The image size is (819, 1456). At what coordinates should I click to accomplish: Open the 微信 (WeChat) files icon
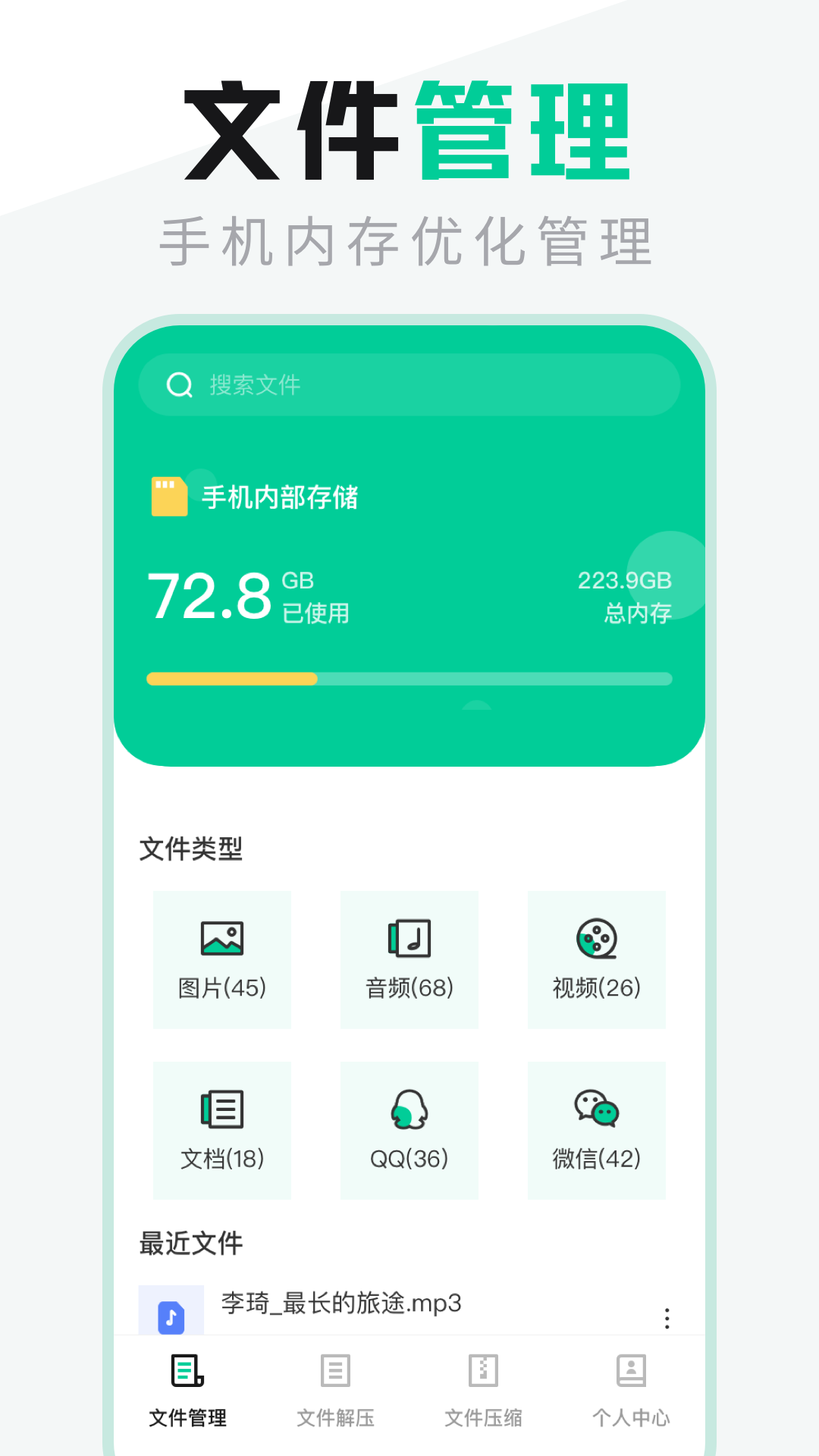click(x=596, y=1110)
